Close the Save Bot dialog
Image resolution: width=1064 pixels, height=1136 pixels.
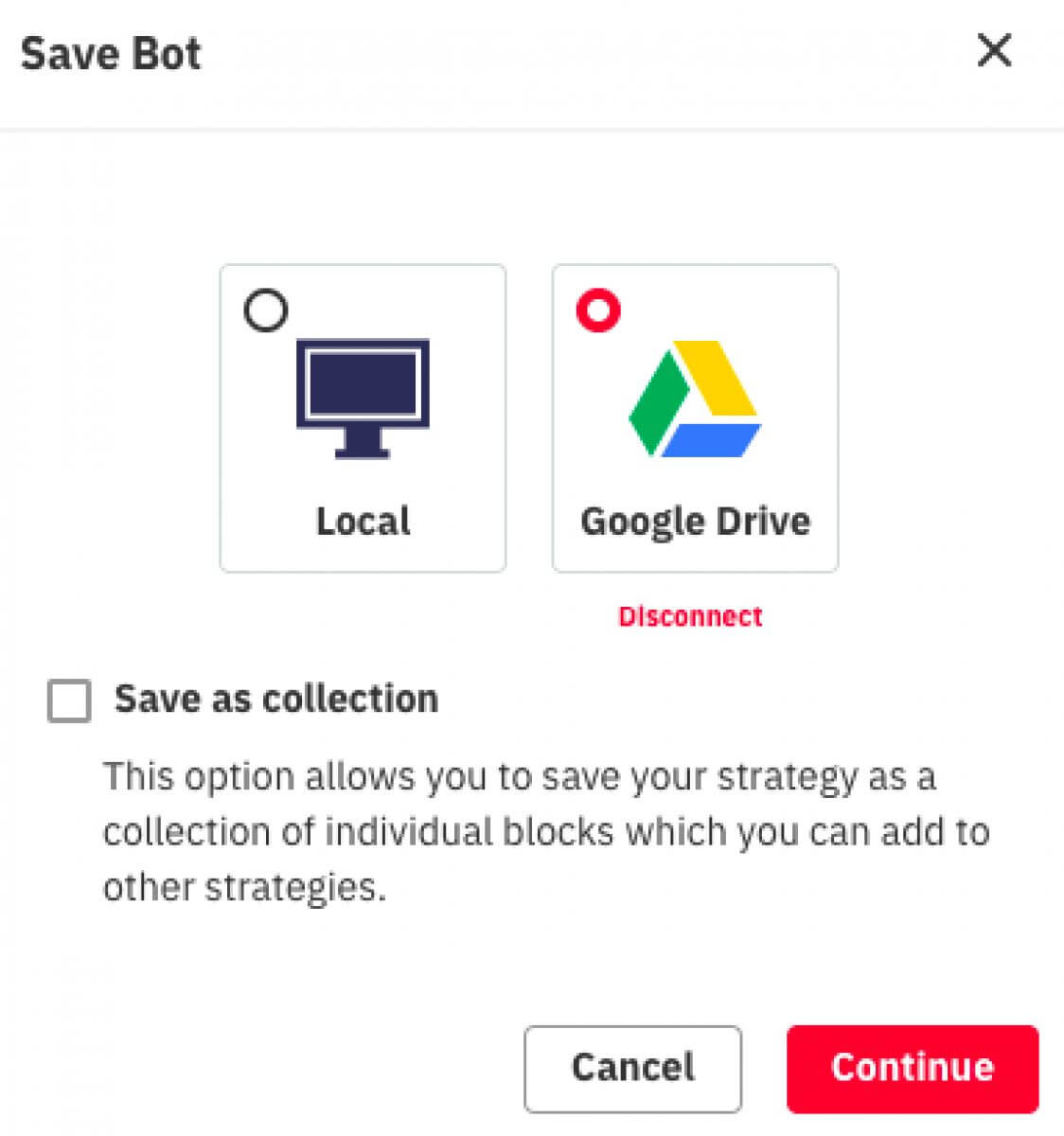(994, 51)
